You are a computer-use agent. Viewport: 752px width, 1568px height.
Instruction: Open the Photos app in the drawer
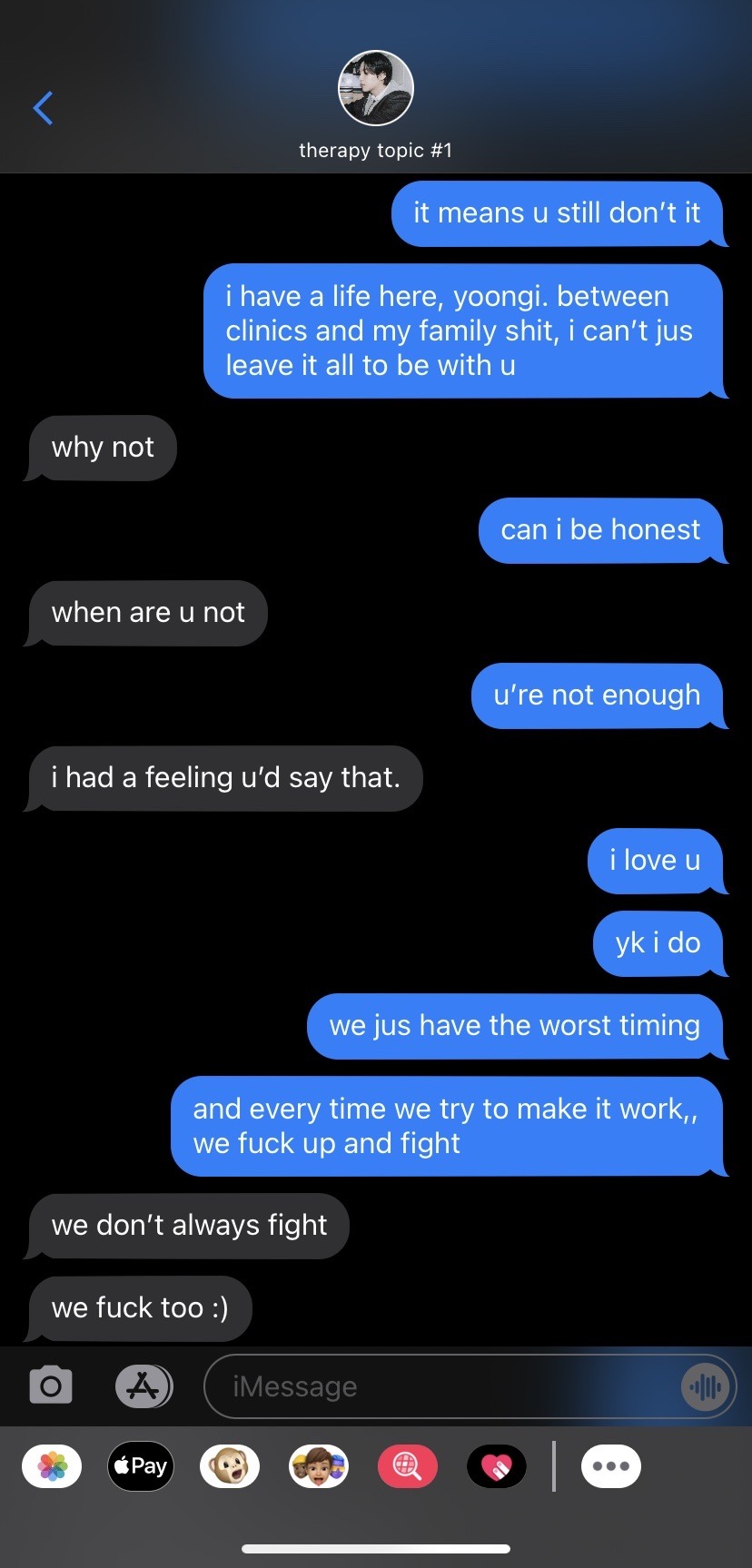point(52,1466)
